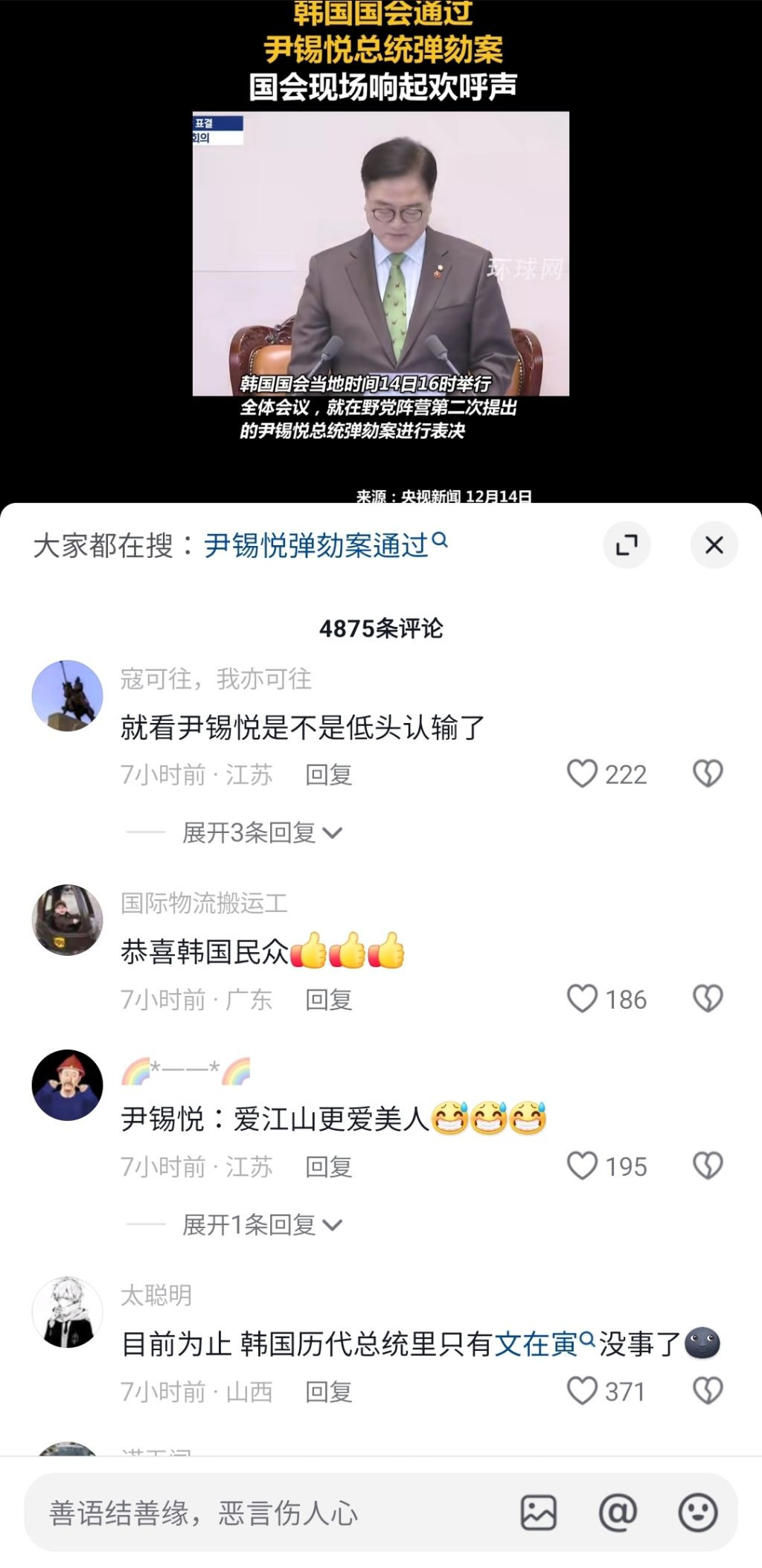
Task: Reply to 太聪明's comment
Action: click(328, 1392)
